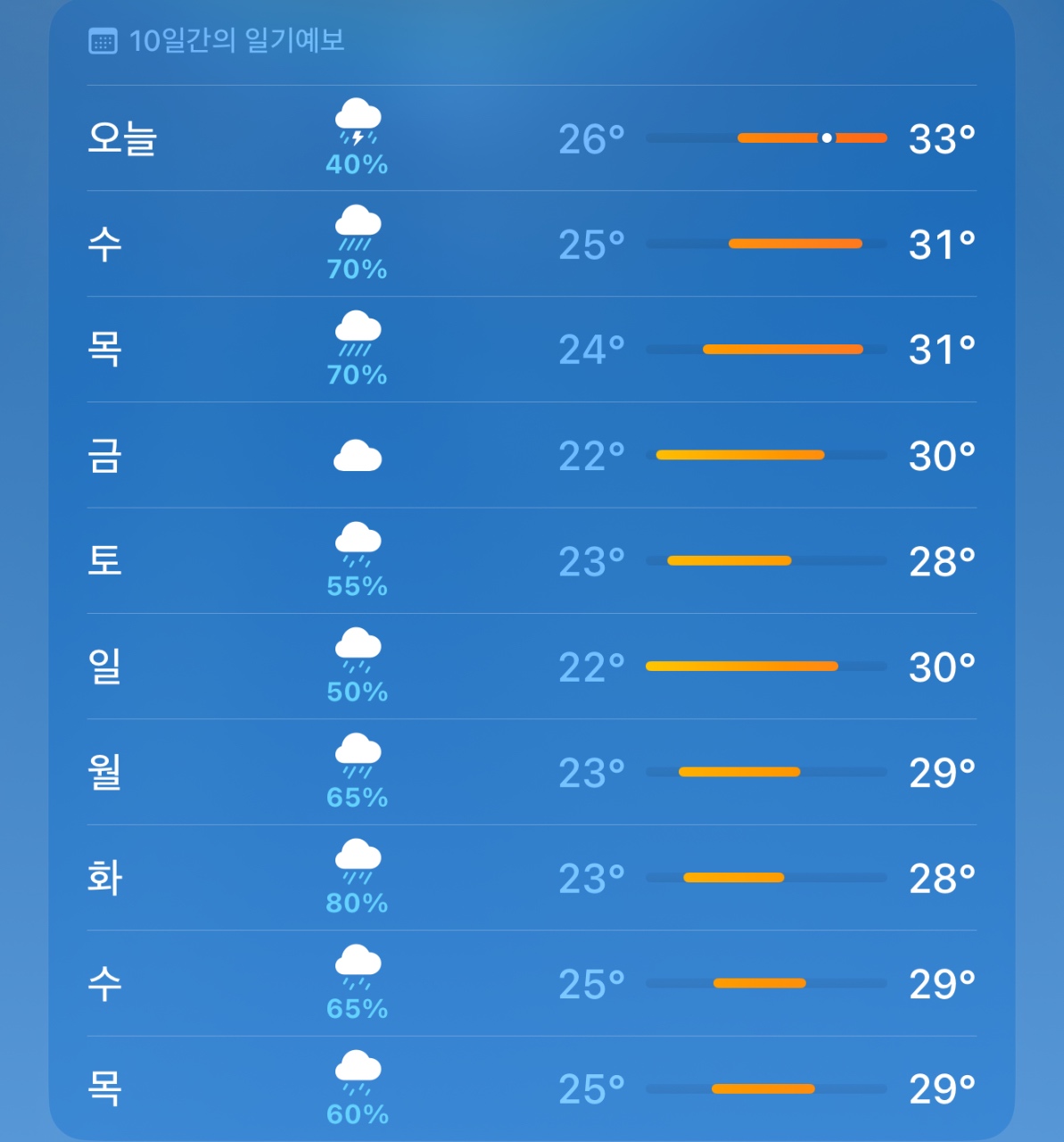Open the 일 forecast with 50% rain
The width and height of the screenshot is (1064, 1142).
coord(532,666)
